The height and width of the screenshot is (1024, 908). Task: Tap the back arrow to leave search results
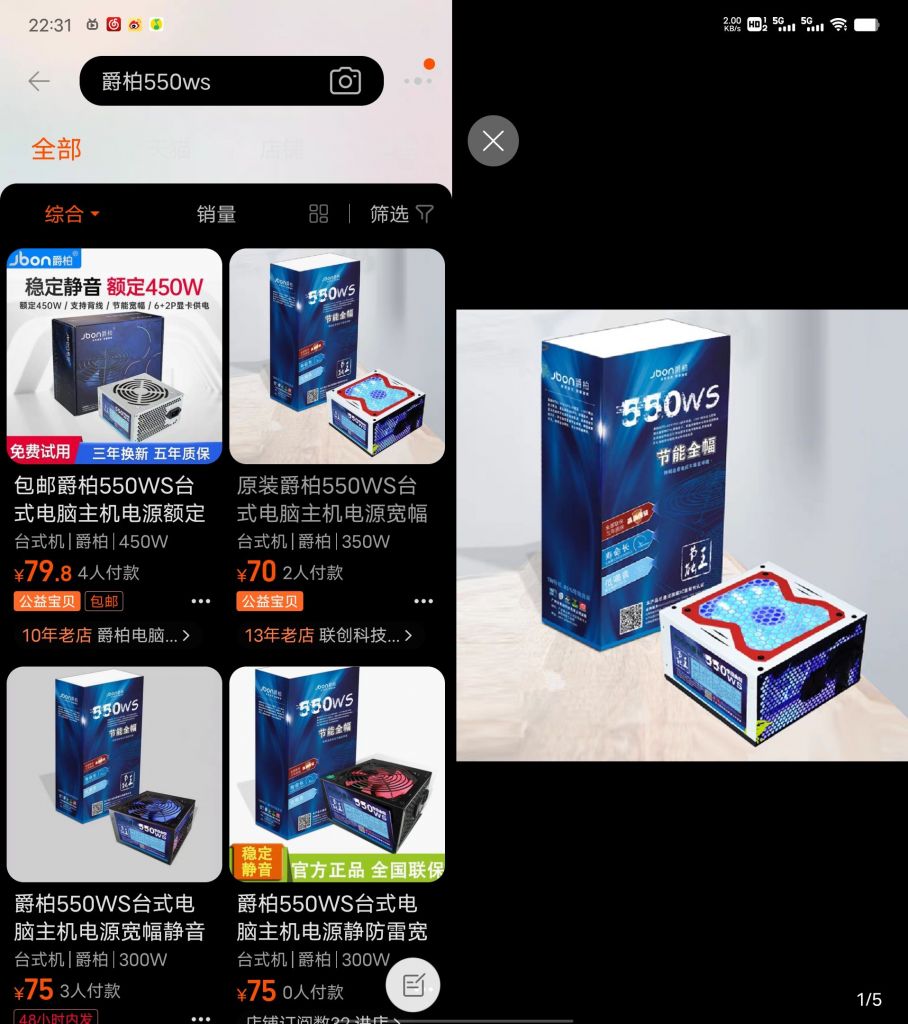(38, 81)
